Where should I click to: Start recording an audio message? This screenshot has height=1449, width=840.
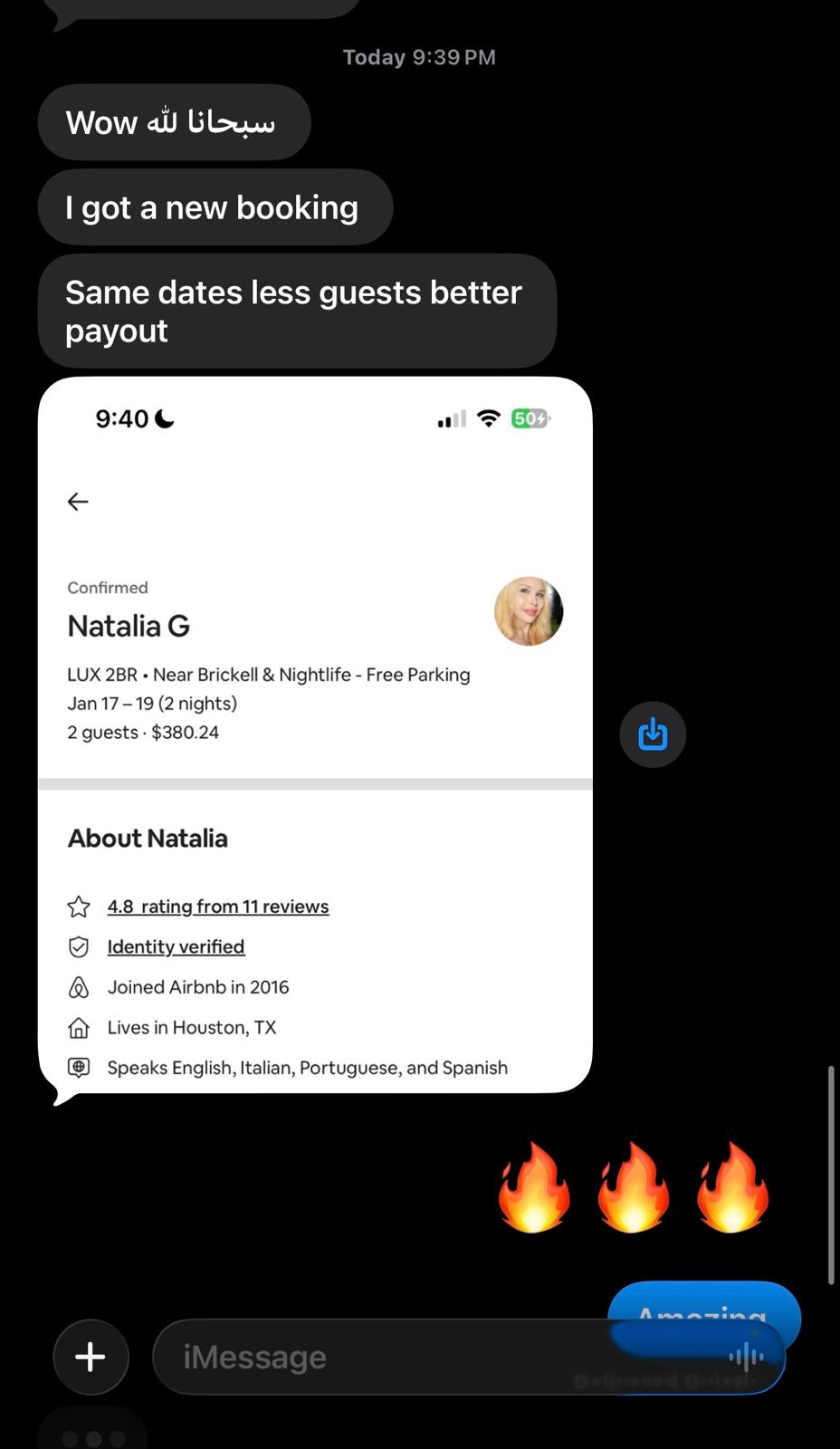(746, 1357)
